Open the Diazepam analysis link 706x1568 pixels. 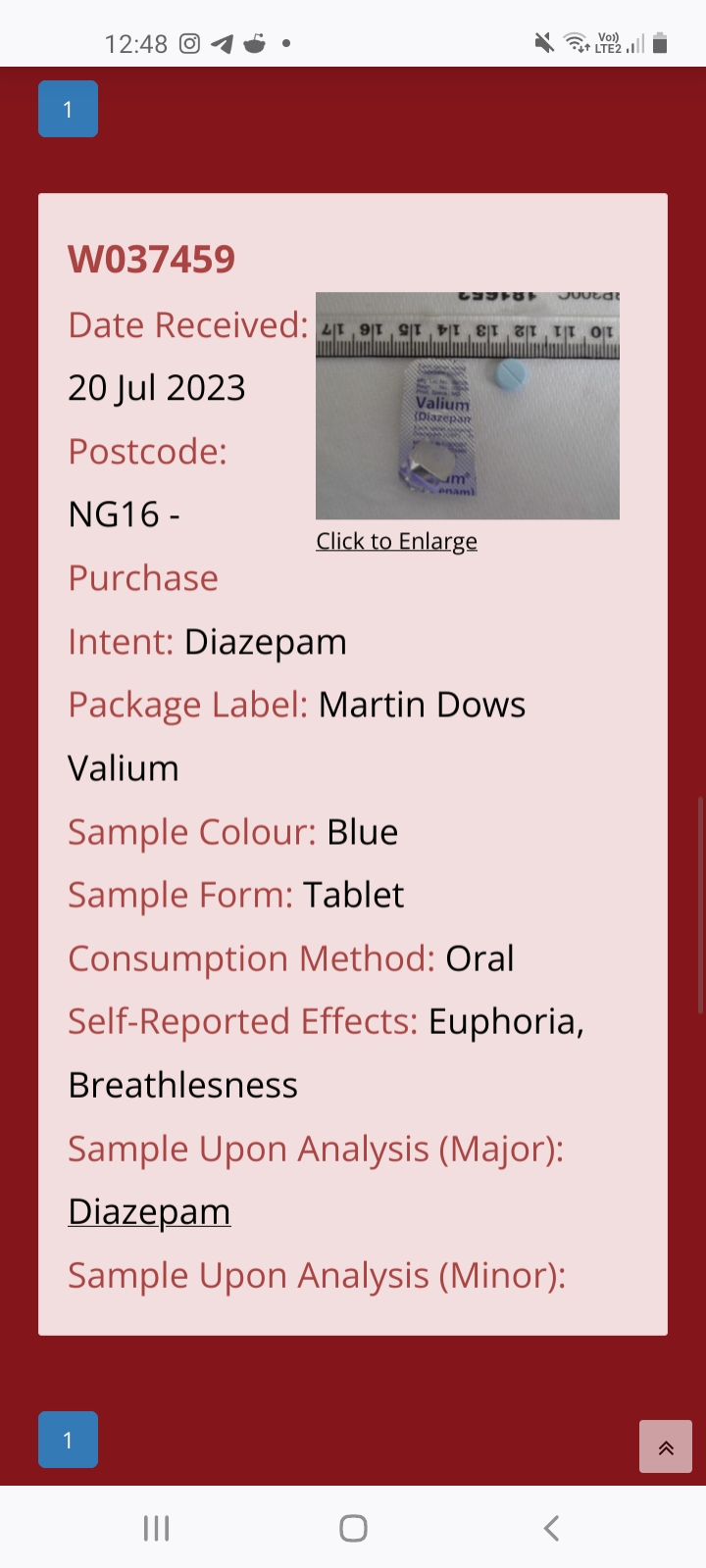(149, 1212)
